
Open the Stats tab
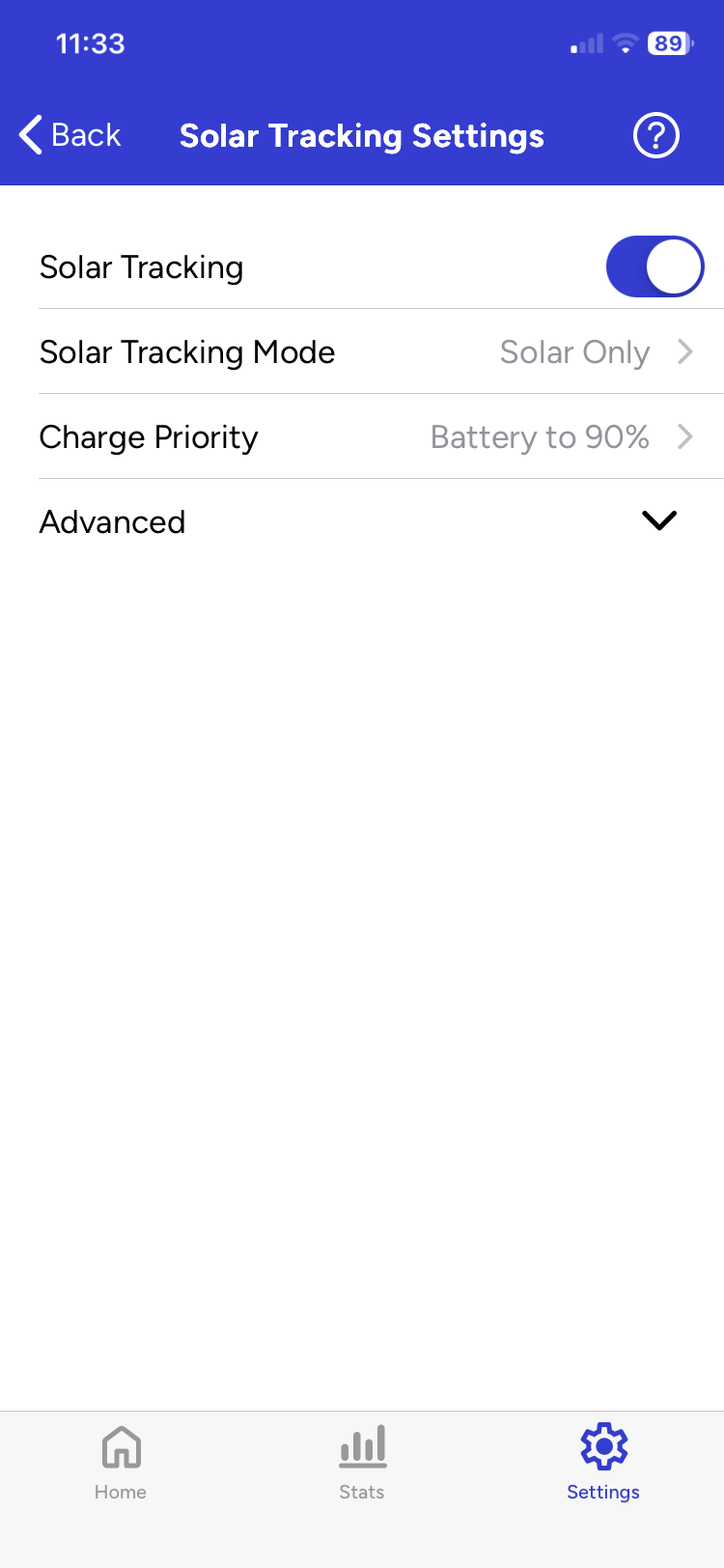click(x=362, y=1462)
